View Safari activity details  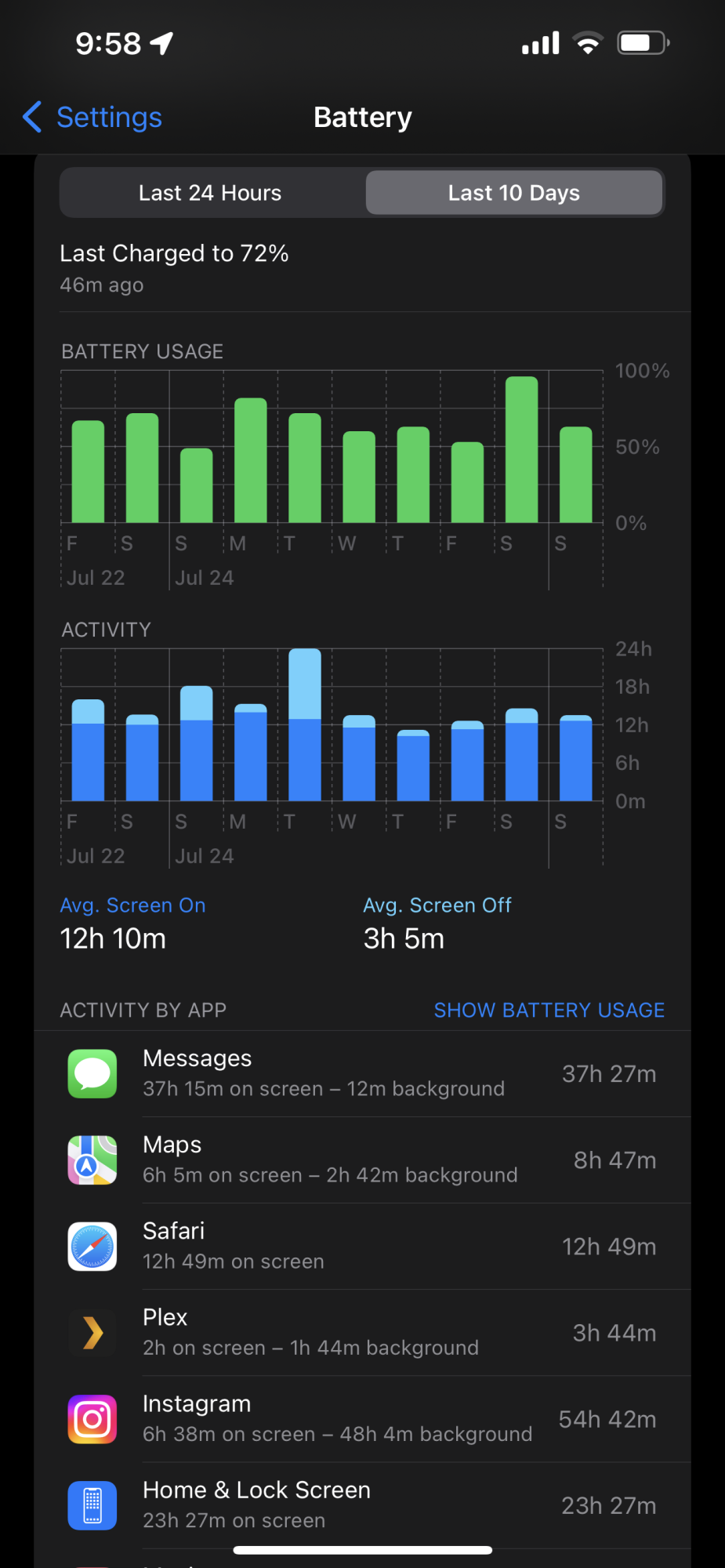tap(362, 1246)
